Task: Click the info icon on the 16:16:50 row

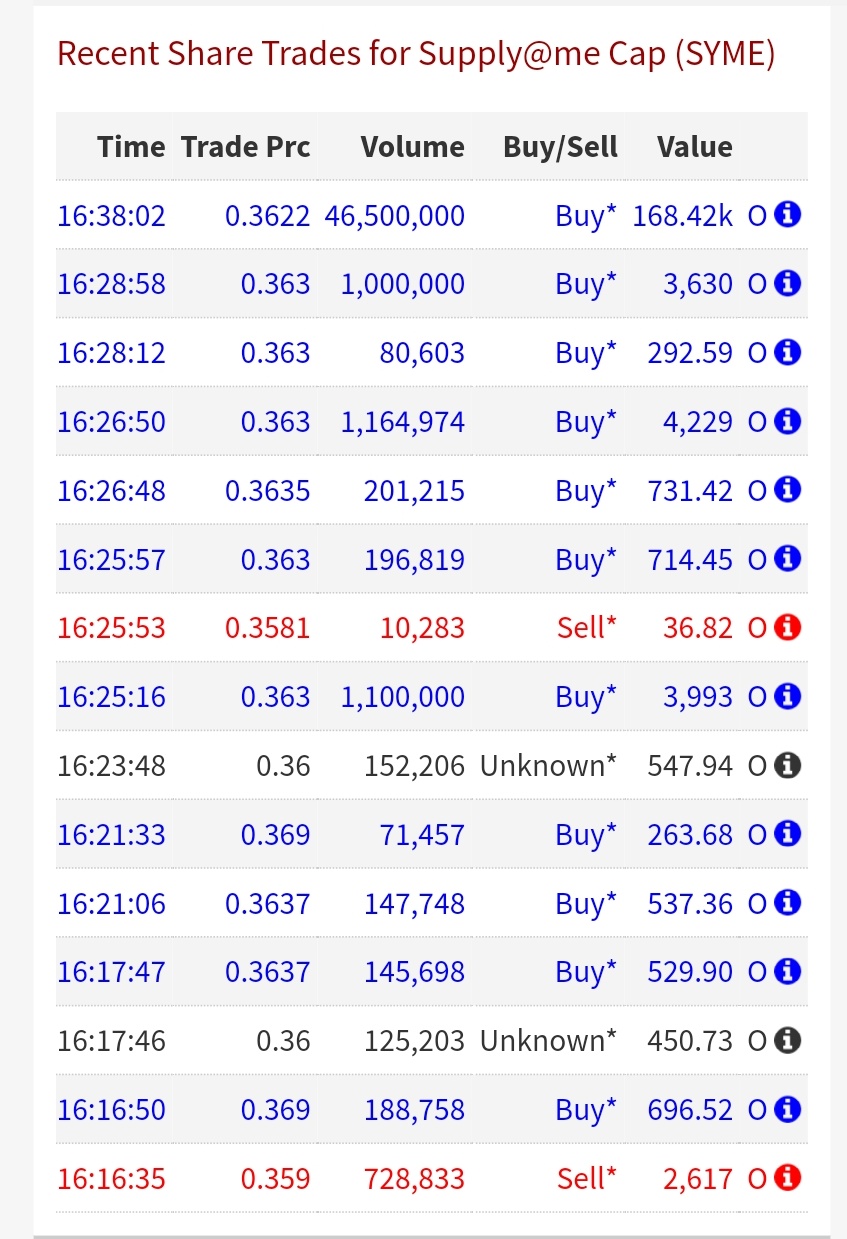Action: pos(787,1109)
